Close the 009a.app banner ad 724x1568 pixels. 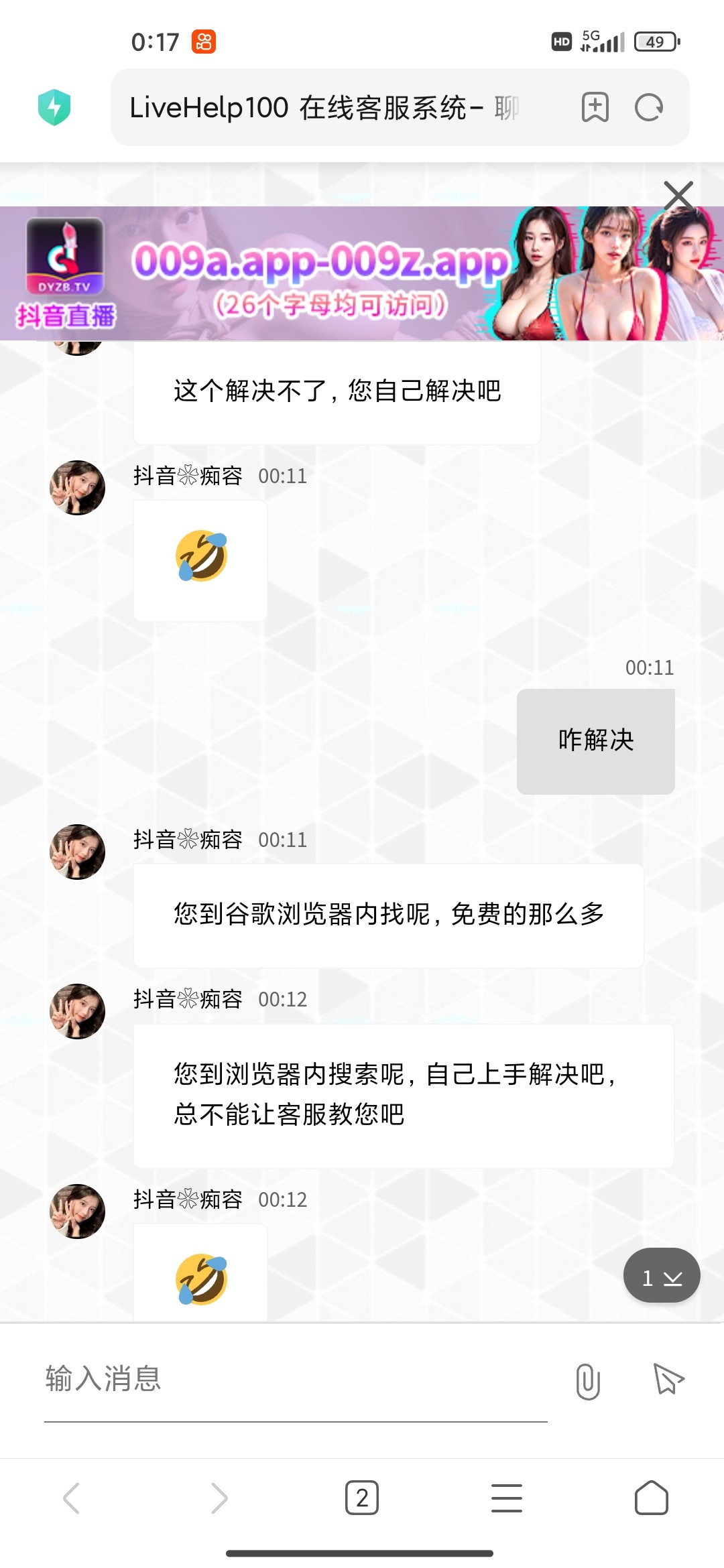(x=678, y=196)
